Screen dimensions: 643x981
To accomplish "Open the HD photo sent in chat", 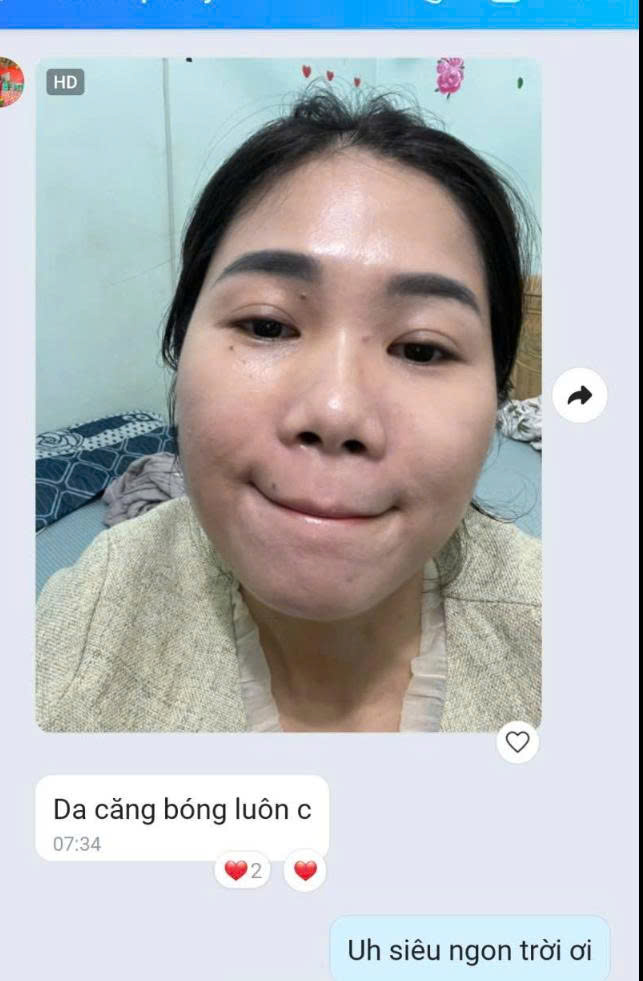I will [288, 394].
